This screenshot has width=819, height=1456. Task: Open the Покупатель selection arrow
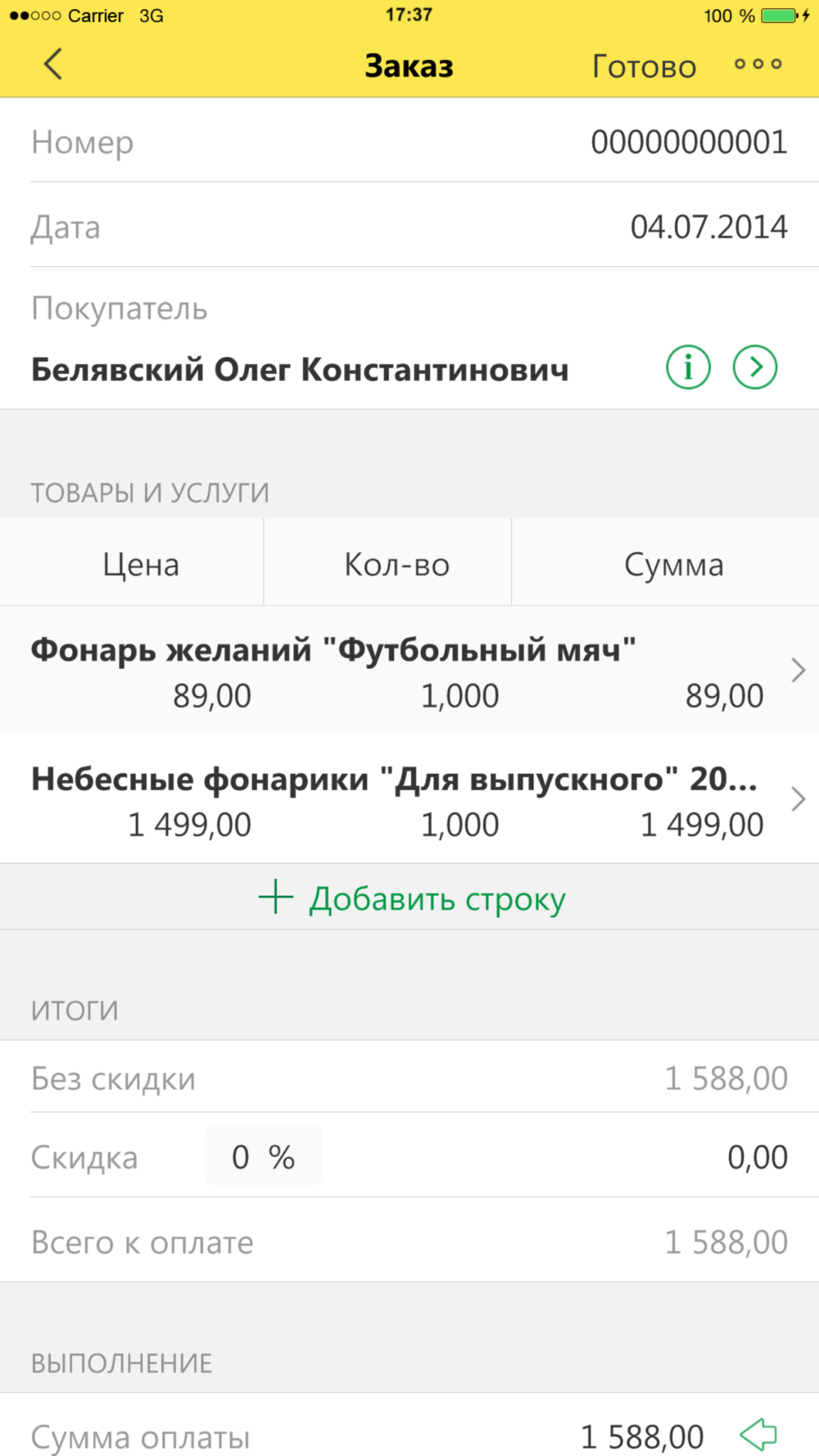754,367
